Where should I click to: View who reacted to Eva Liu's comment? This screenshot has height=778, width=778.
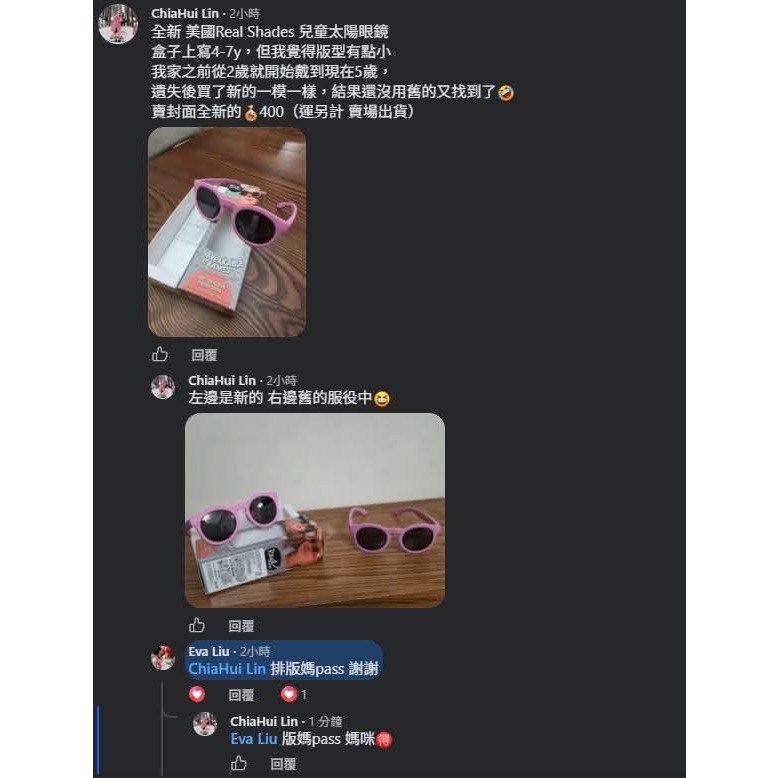pyautogui.click(x=294, y=694)
